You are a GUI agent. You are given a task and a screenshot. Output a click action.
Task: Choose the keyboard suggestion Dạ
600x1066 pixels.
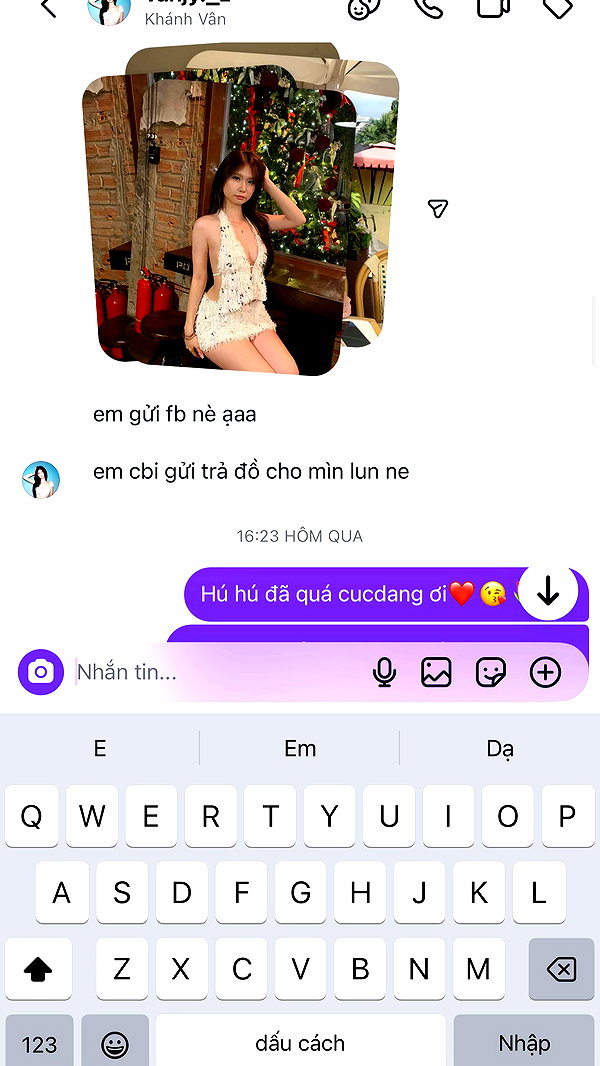click(500, 749)
